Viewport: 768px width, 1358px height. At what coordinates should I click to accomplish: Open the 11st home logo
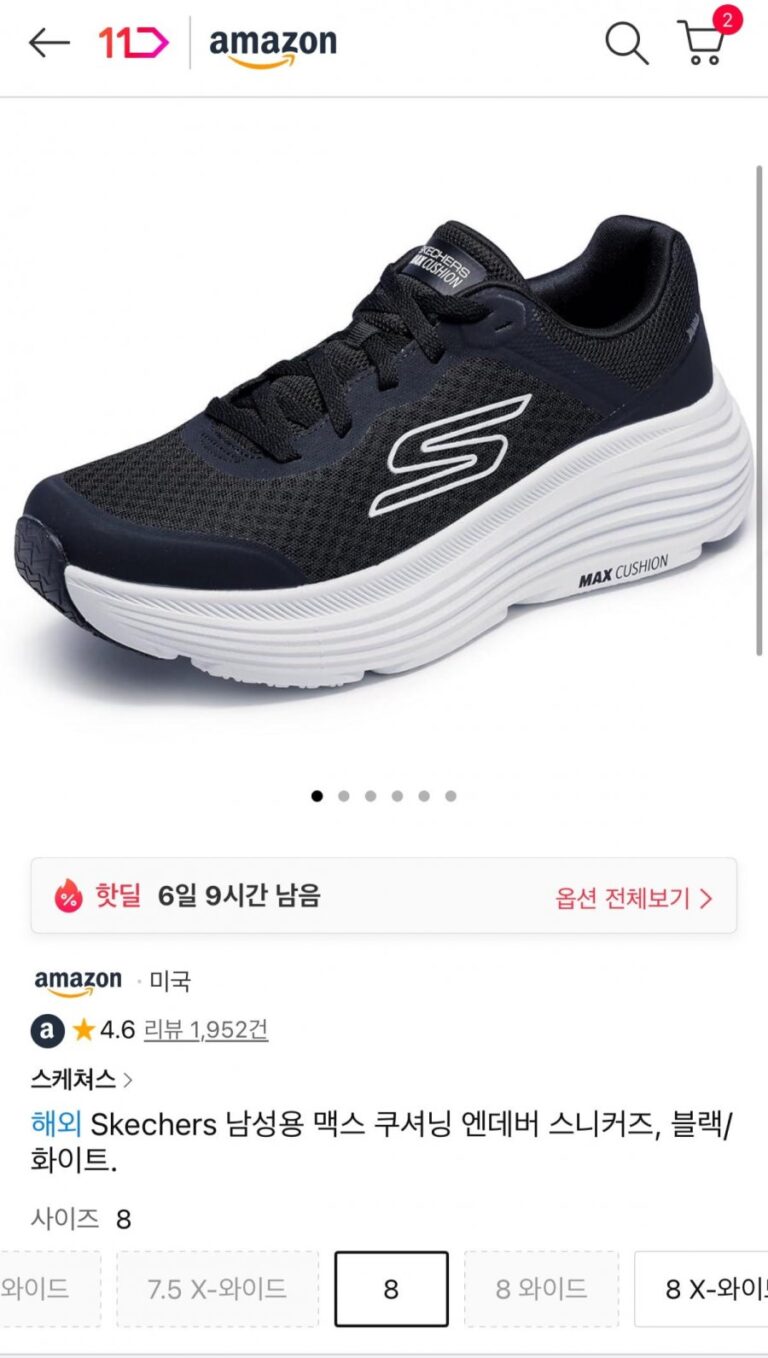pyautogui.click(x=133, y=43)
